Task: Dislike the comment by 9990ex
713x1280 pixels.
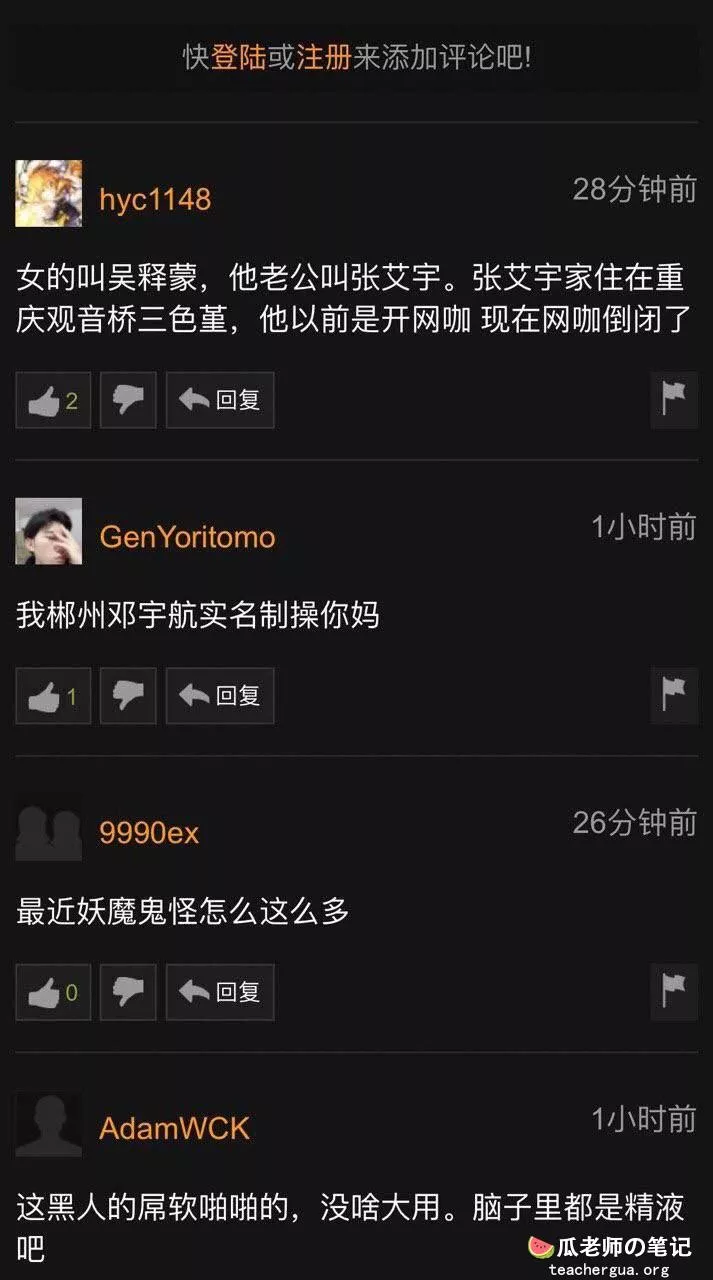Action: (x=128, y=993)
